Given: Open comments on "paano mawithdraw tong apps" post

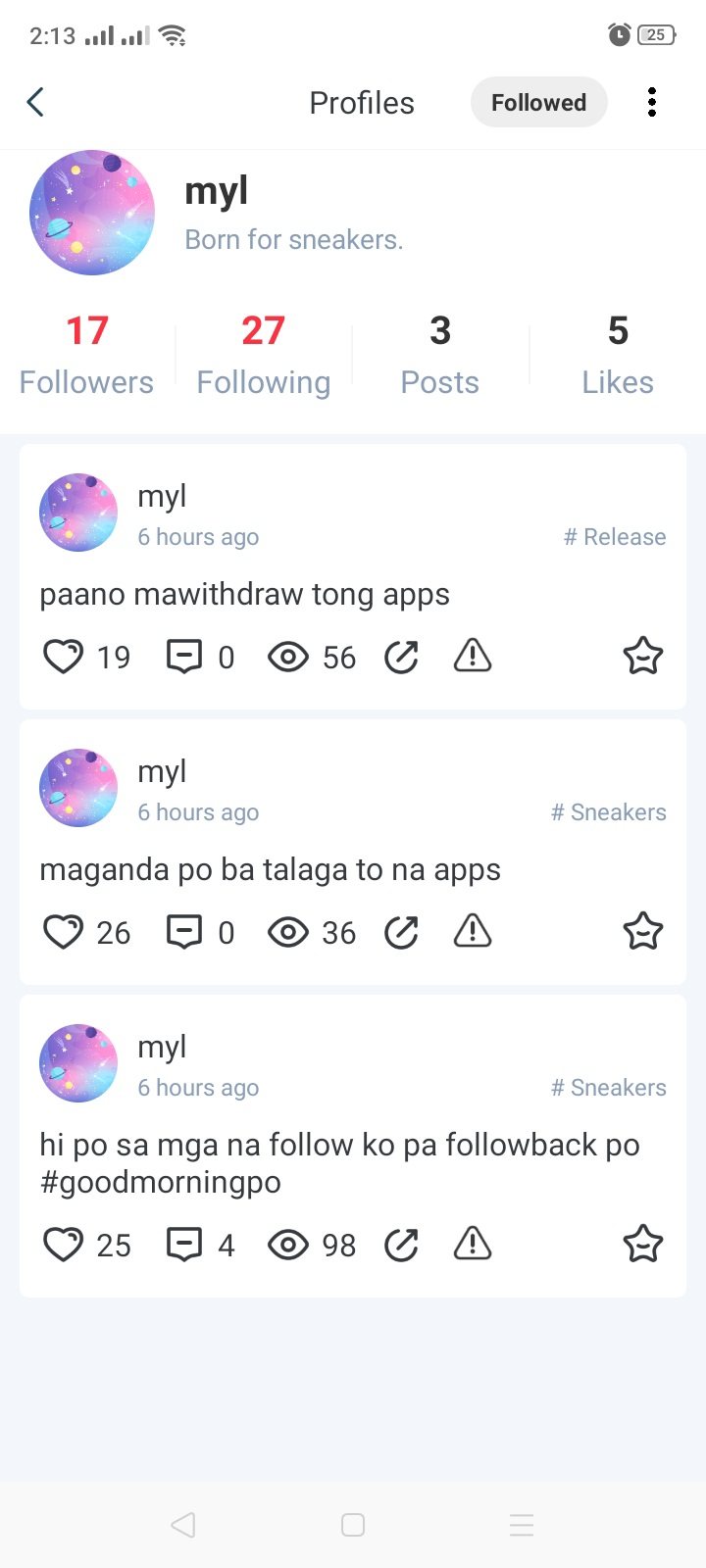Looking at the screenshot, I should coord(184,657).
